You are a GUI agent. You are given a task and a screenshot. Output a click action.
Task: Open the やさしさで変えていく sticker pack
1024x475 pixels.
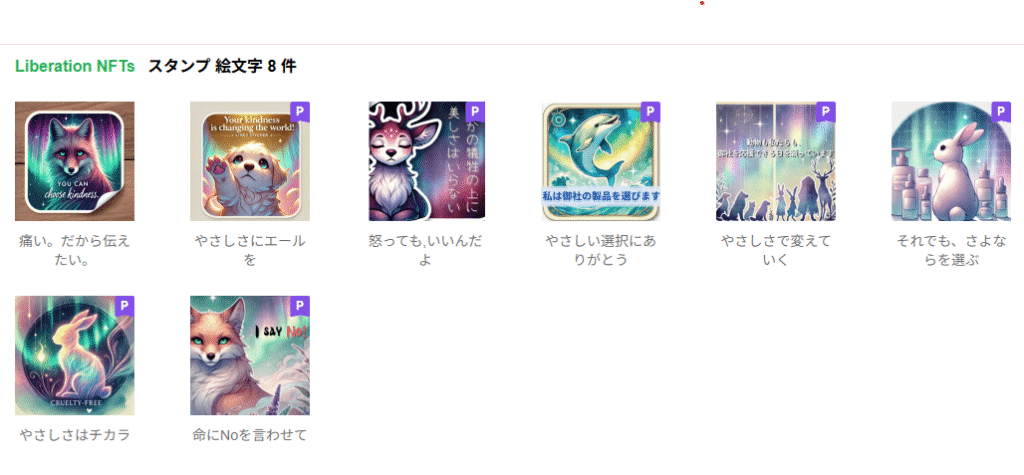(x=775, y=161)
